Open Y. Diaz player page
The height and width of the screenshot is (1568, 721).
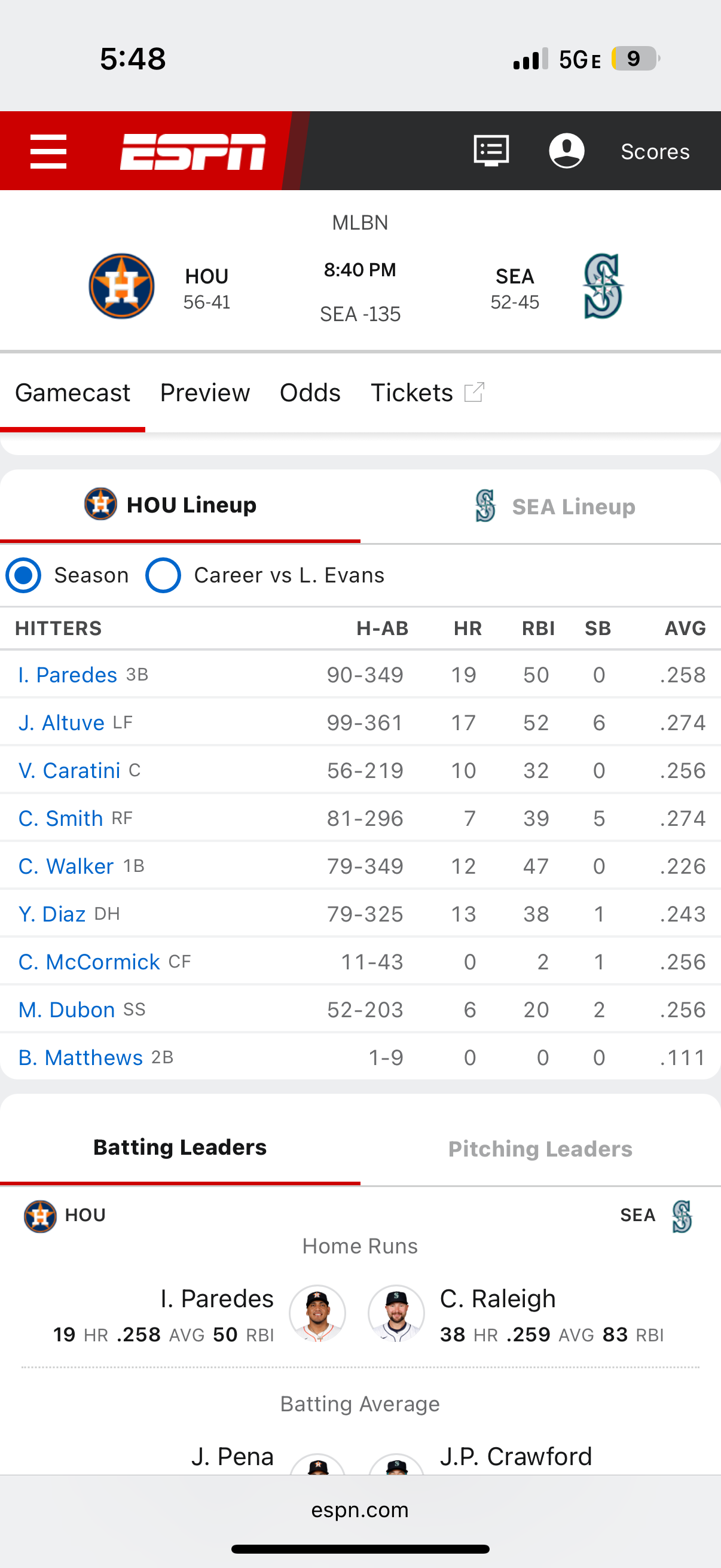click(52, 914)
